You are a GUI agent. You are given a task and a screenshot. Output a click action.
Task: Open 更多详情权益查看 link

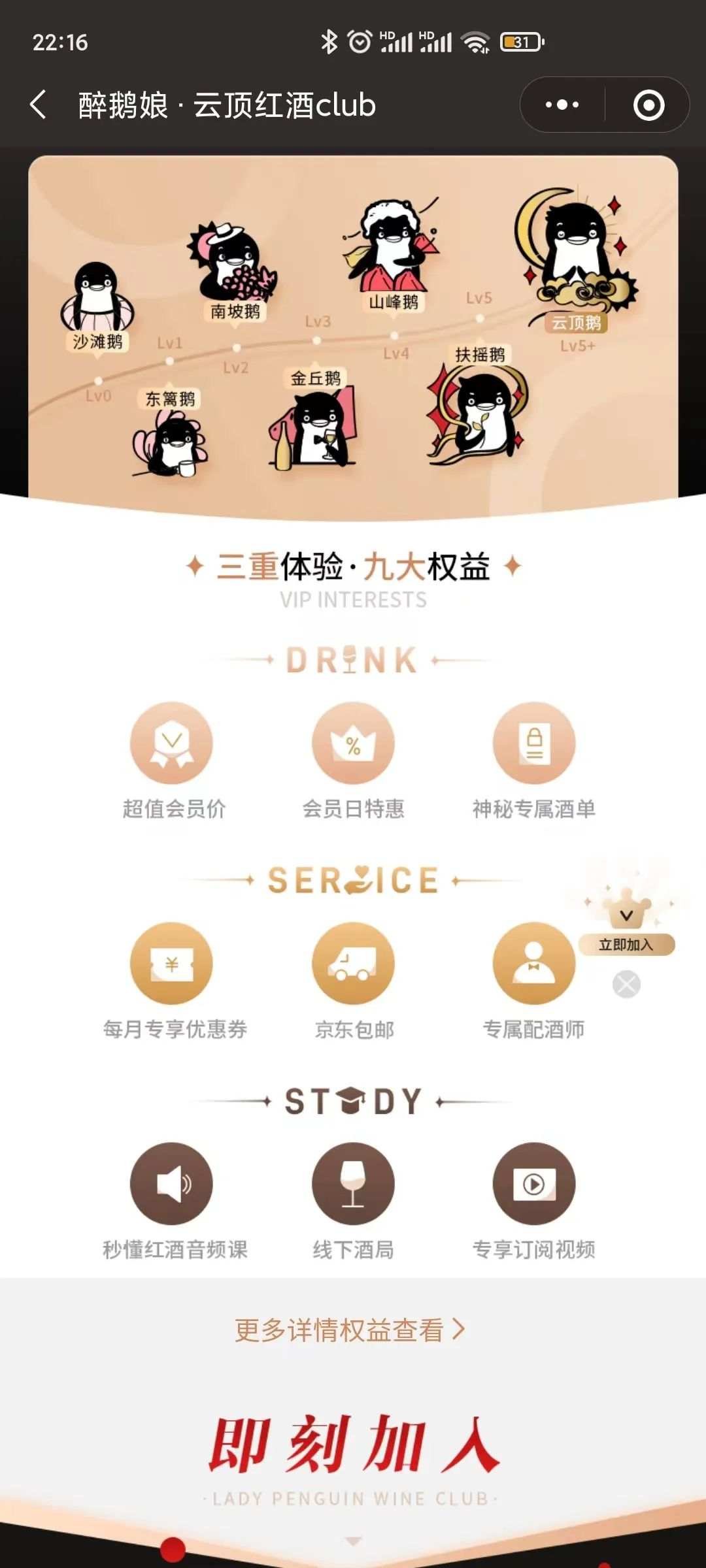tap(350, 1330)
